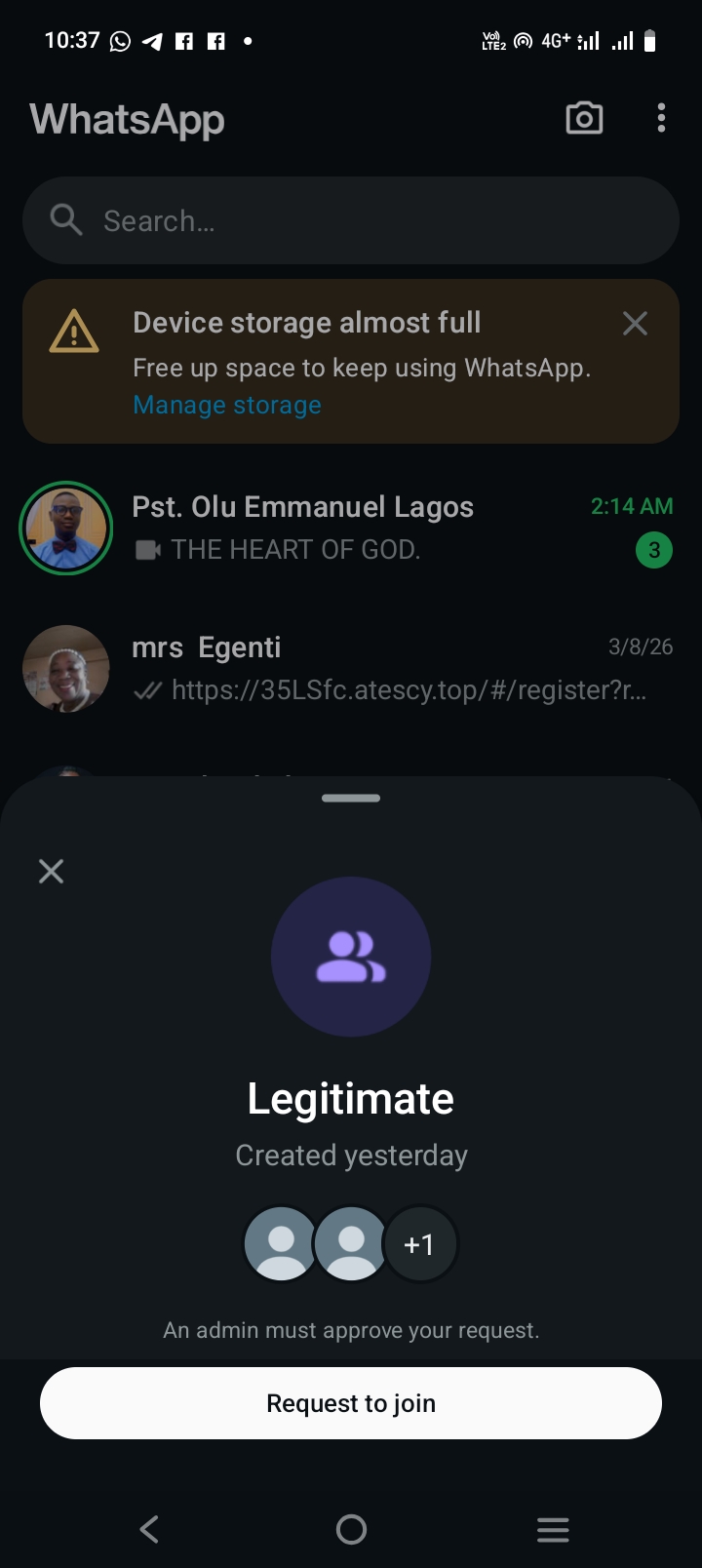Open the camera icon

pos(584,119)
